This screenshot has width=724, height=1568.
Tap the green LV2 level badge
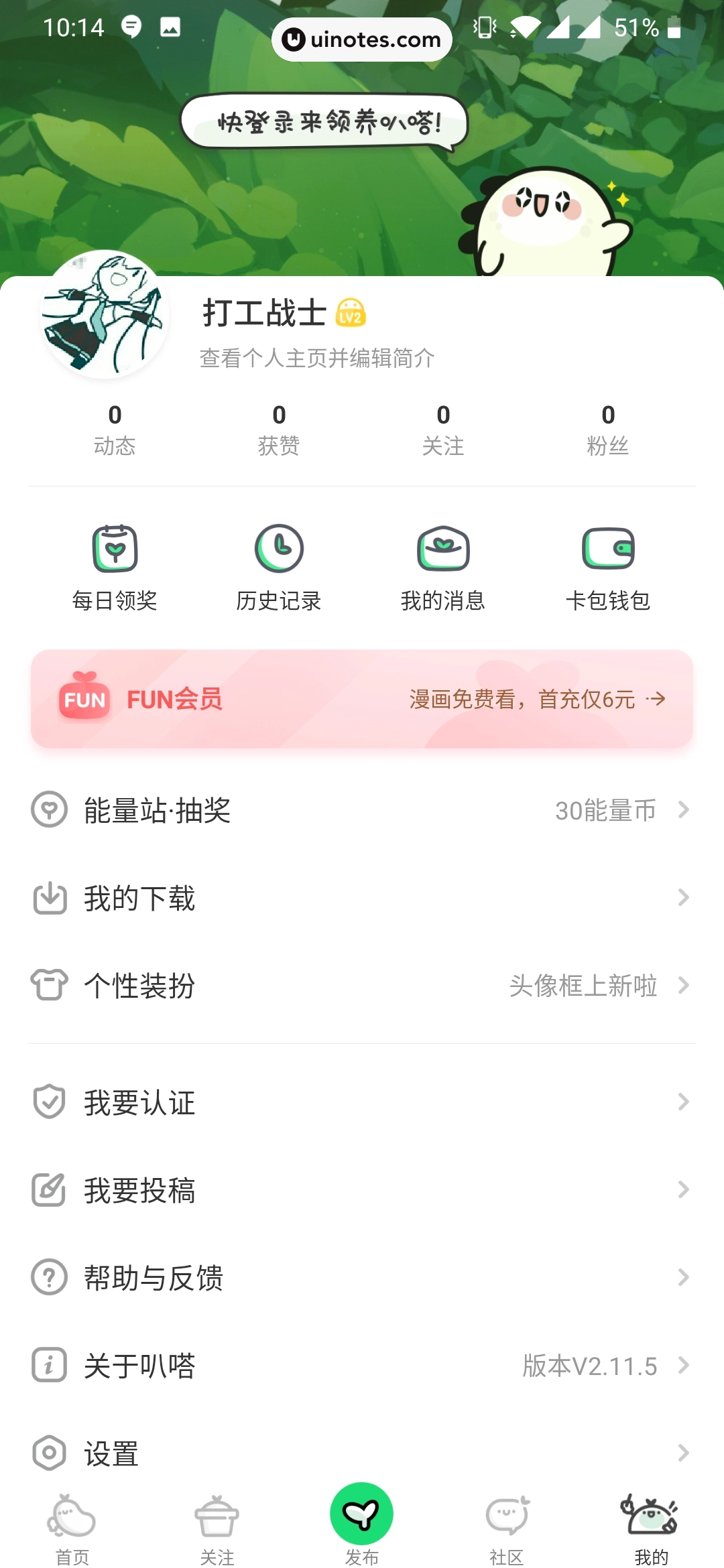350,314
